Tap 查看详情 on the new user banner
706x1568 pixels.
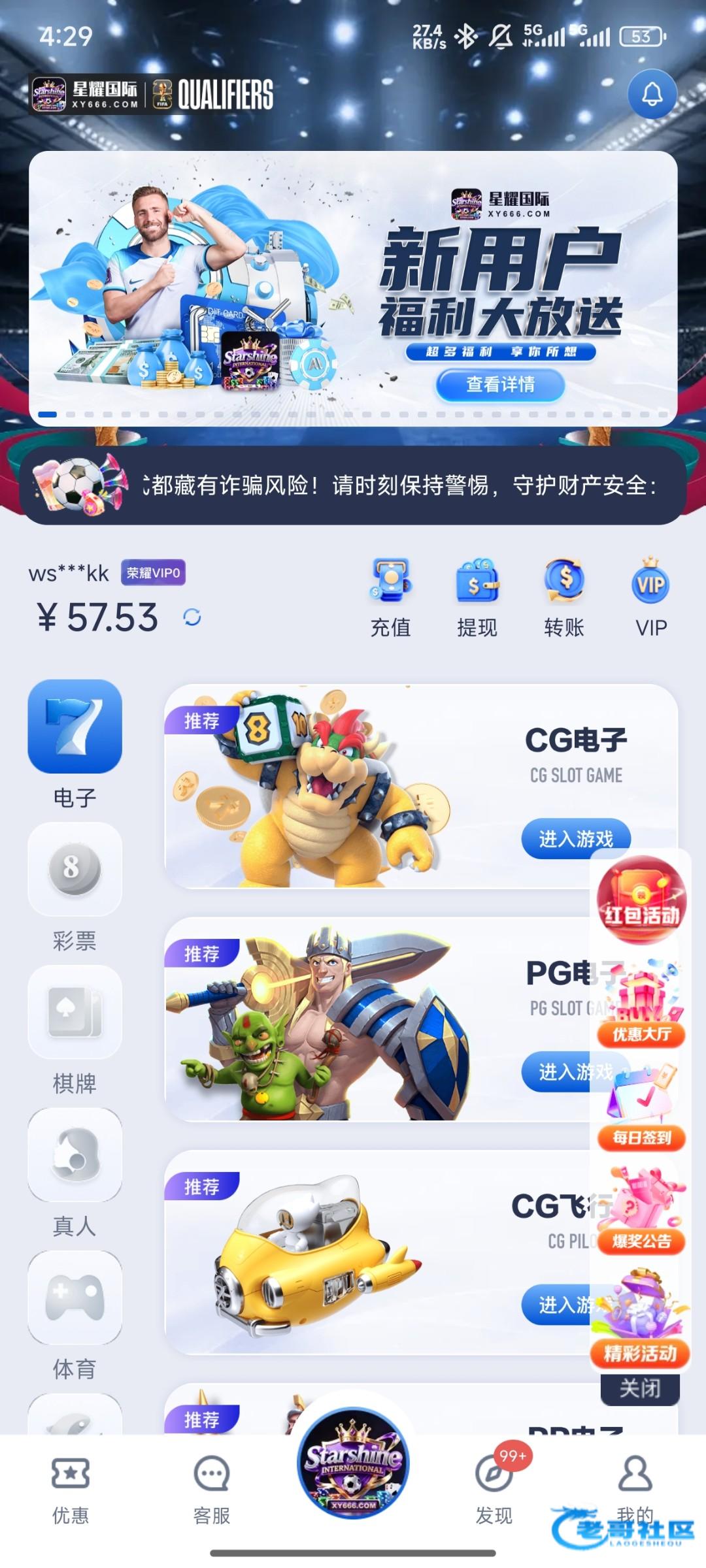[500, 384]
